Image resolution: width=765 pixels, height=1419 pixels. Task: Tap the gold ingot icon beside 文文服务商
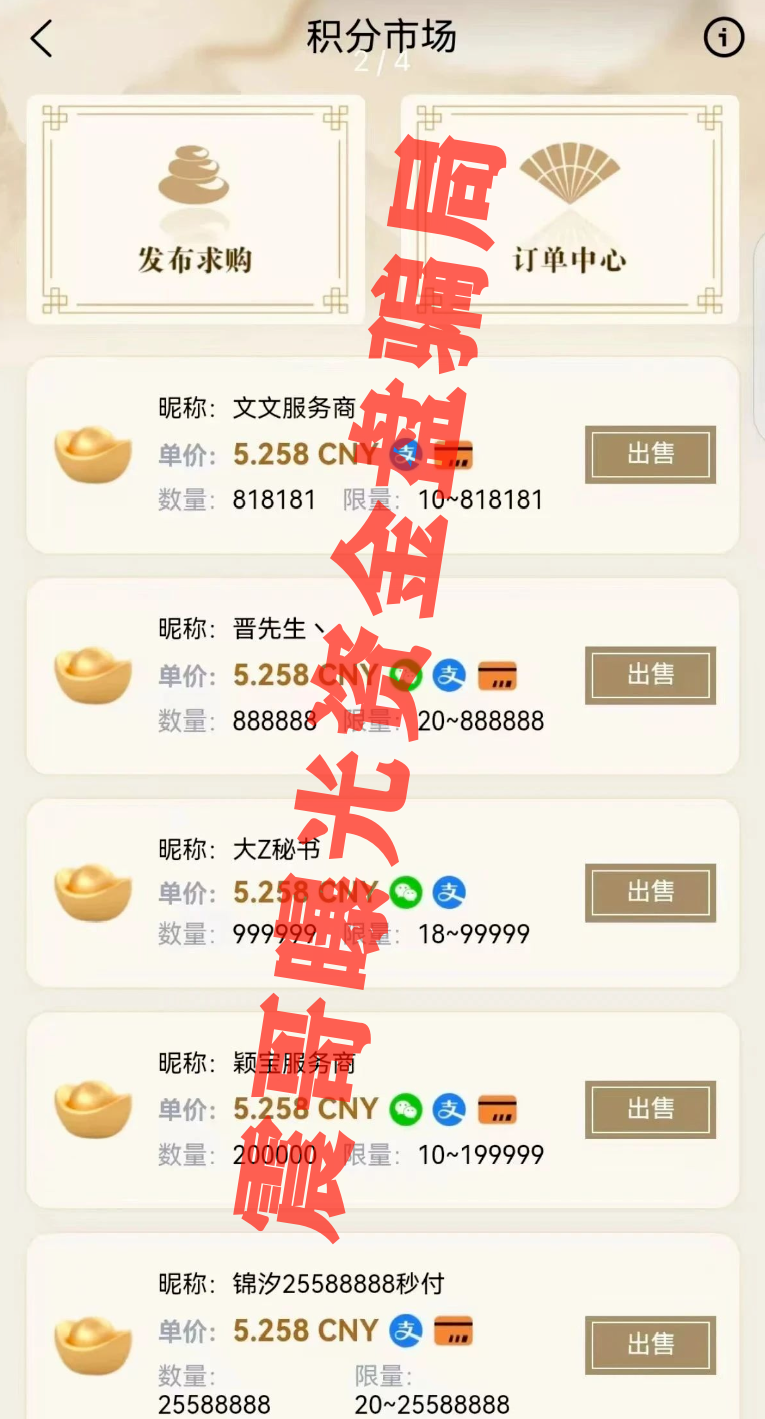pyautogui.click(x=91, y=455)
